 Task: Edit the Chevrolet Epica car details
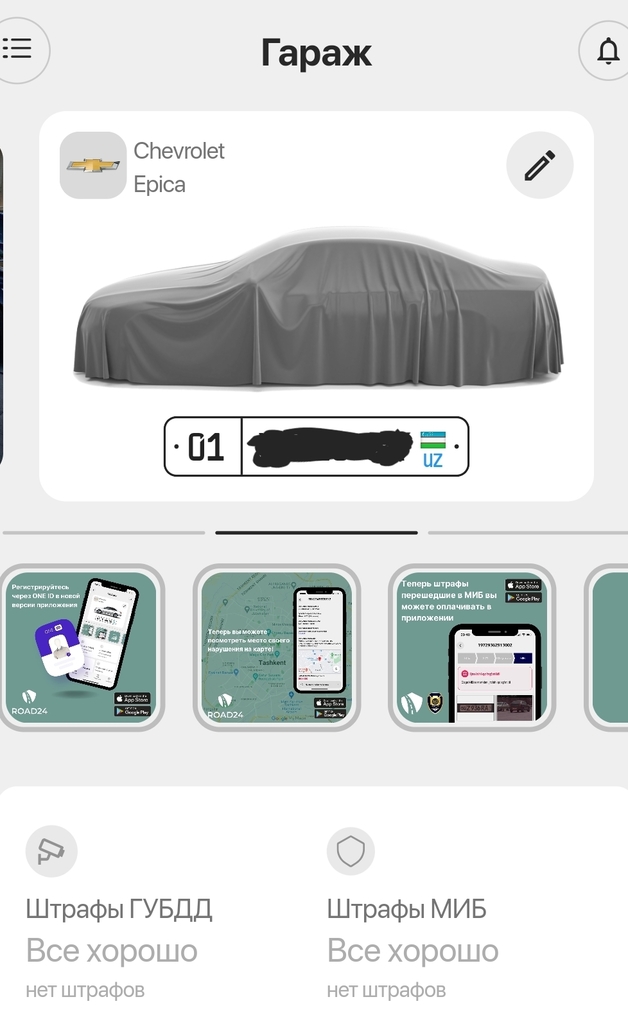(540, 166)
